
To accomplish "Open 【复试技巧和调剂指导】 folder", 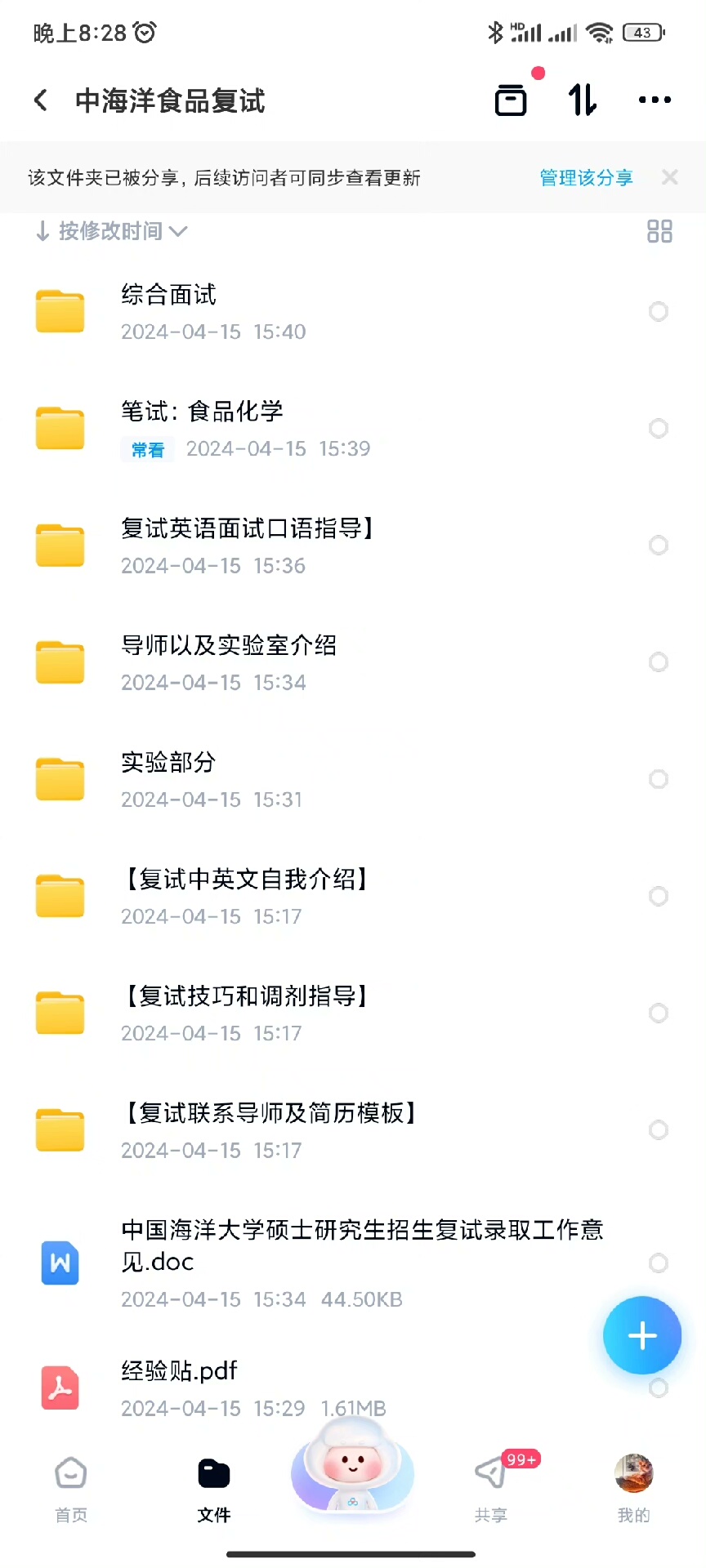I will point(245,996).
